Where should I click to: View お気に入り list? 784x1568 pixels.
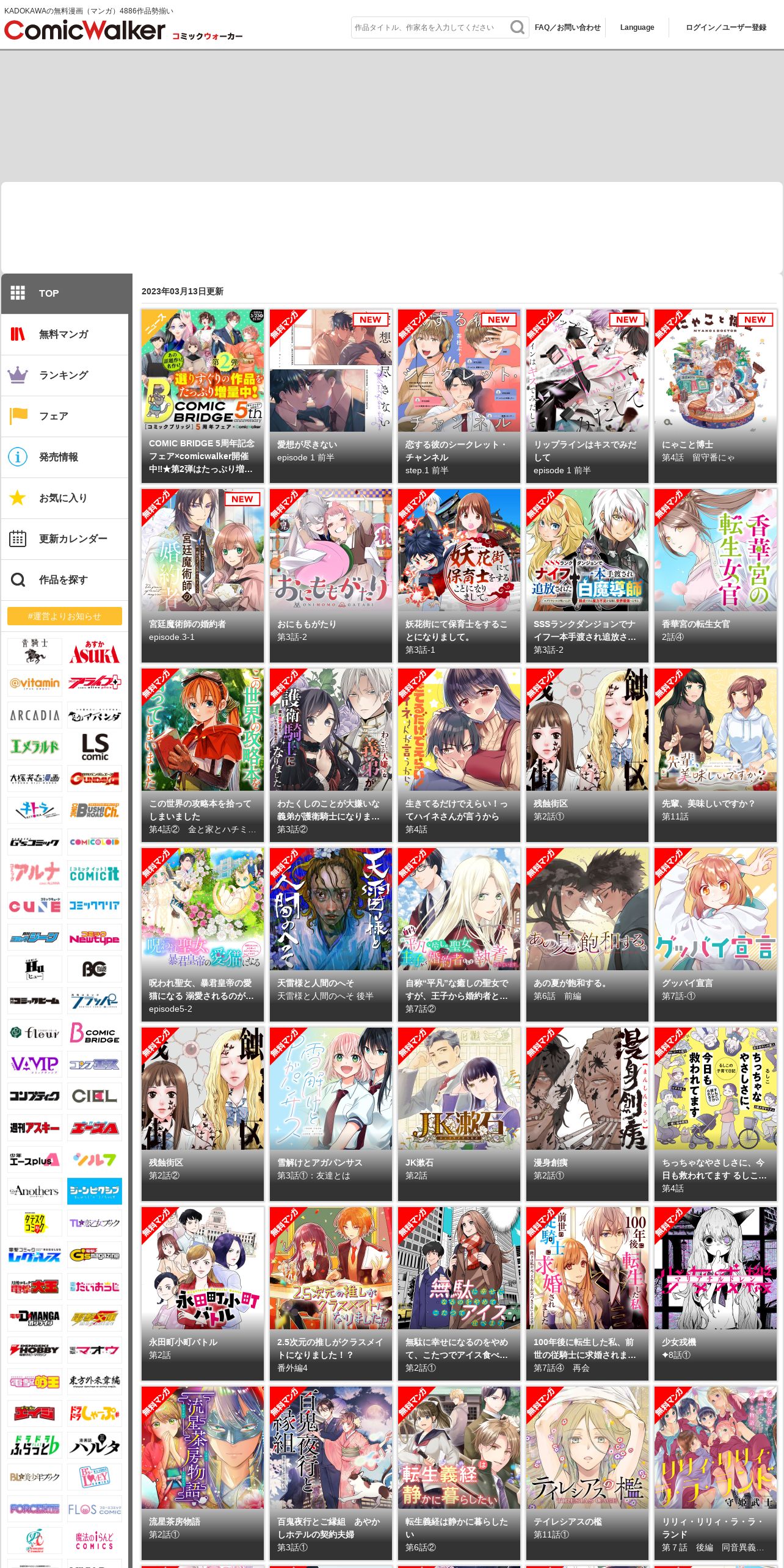(x=64, y=498)
